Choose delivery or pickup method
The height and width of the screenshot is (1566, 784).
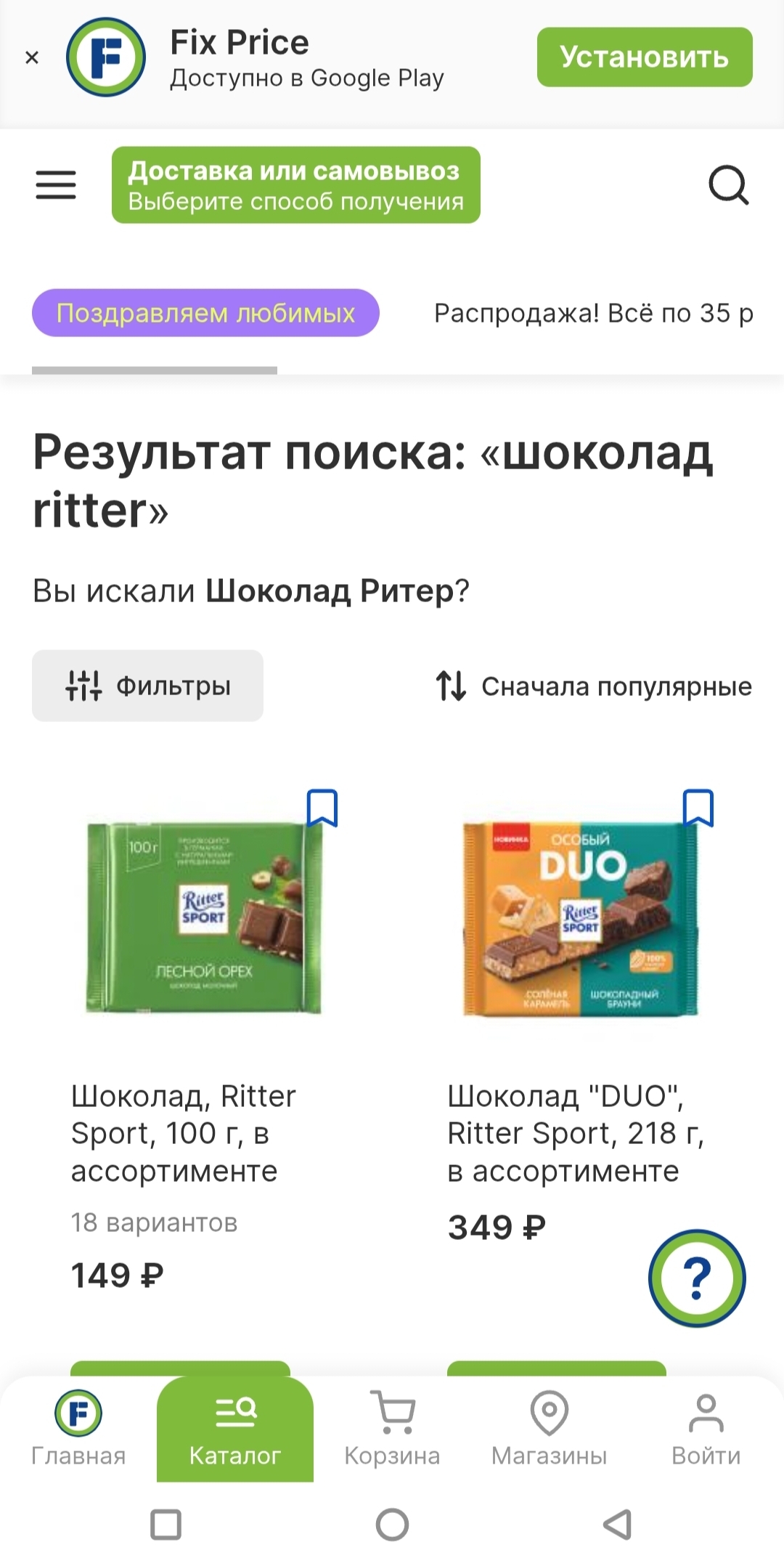[x=295, y=185]
